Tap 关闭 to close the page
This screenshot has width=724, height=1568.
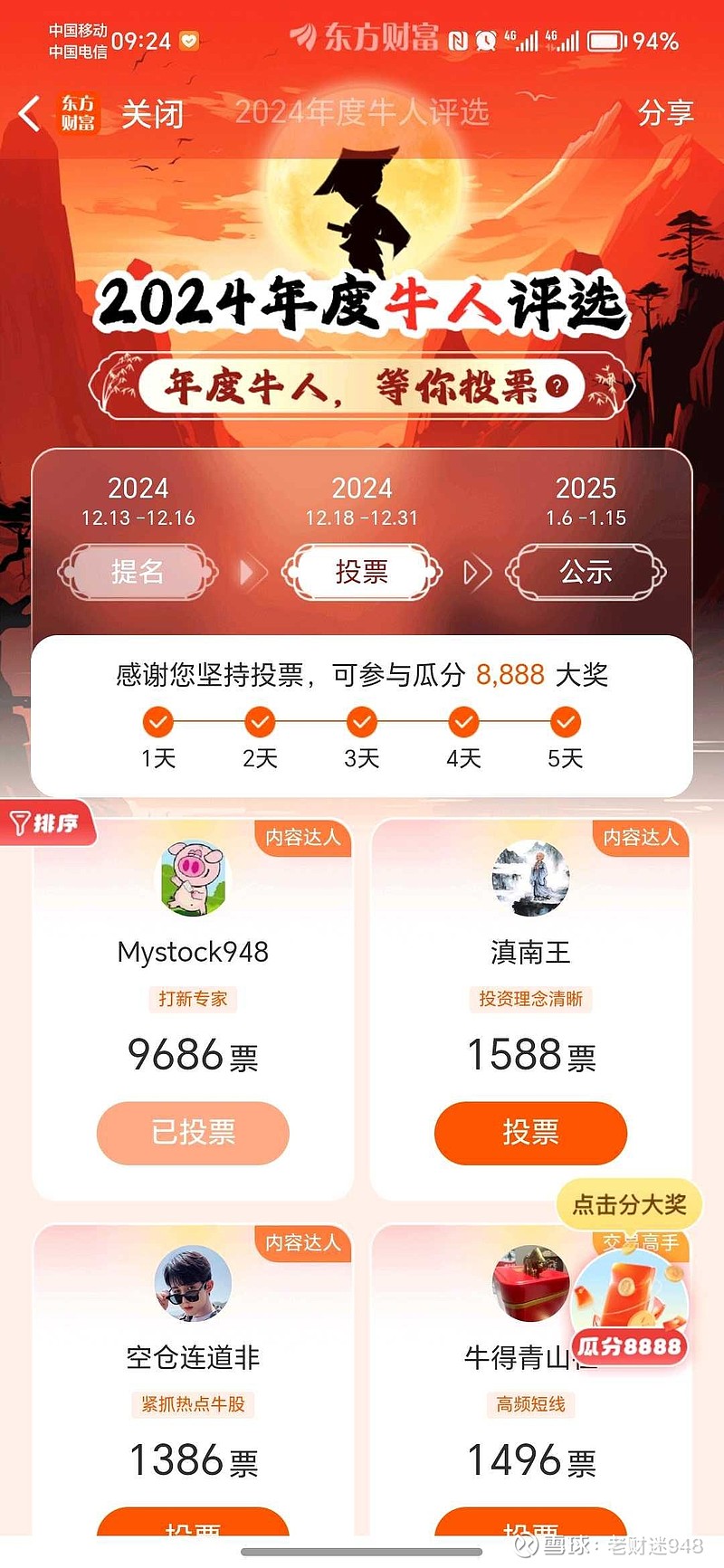152,114
